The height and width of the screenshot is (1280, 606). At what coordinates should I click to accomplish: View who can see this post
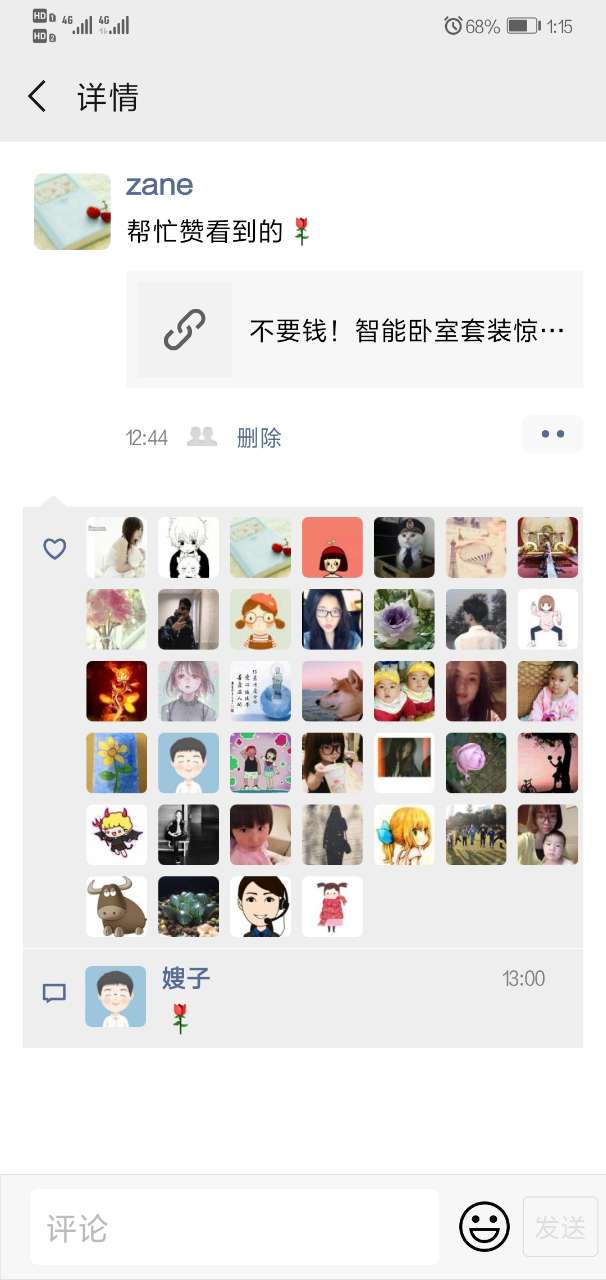point(202,437)
